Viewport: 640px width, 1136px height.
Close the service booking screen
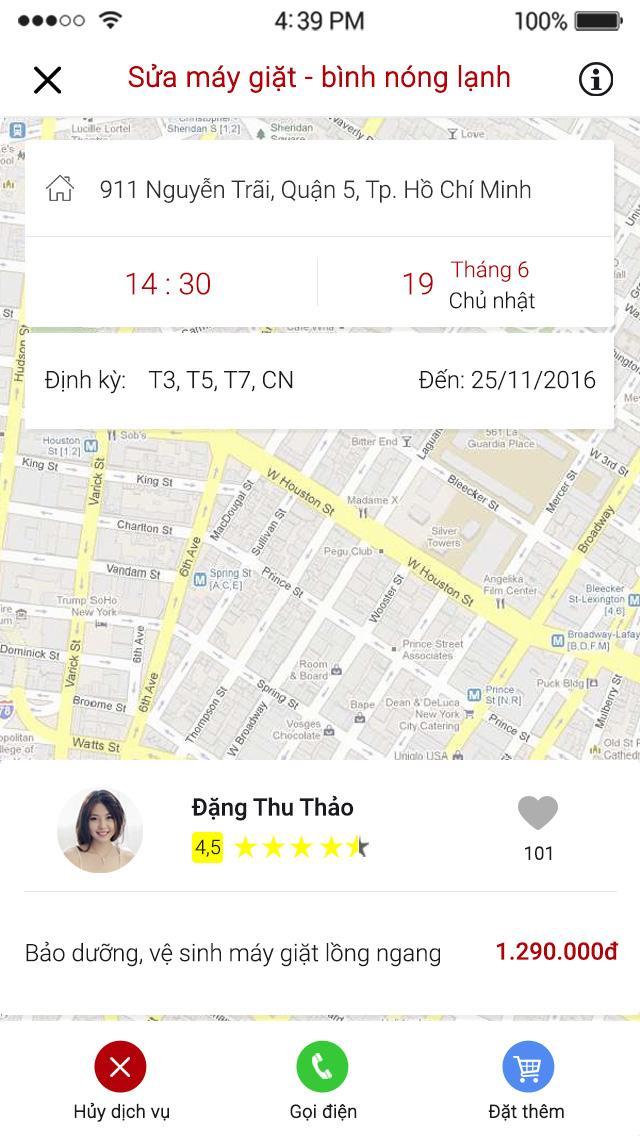click(x=48, y=80)
